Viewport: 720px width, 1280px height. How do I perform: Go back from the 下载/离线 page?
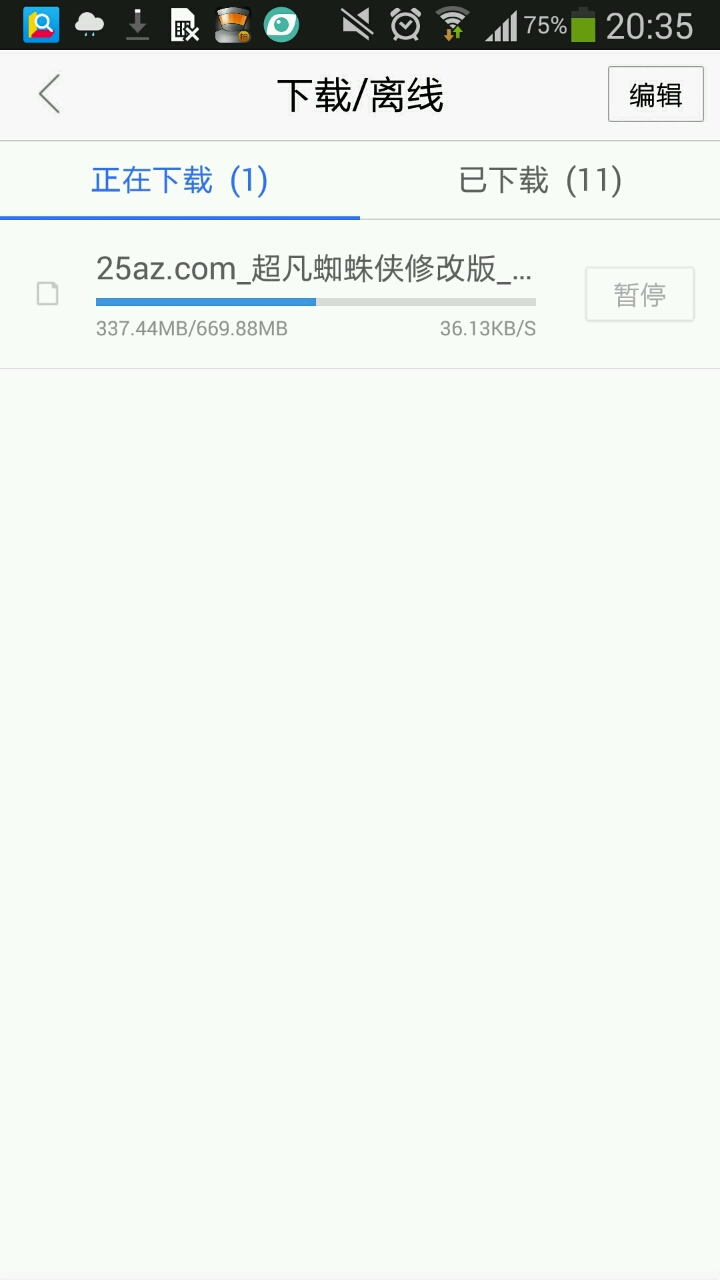click(x=50, y=95)
